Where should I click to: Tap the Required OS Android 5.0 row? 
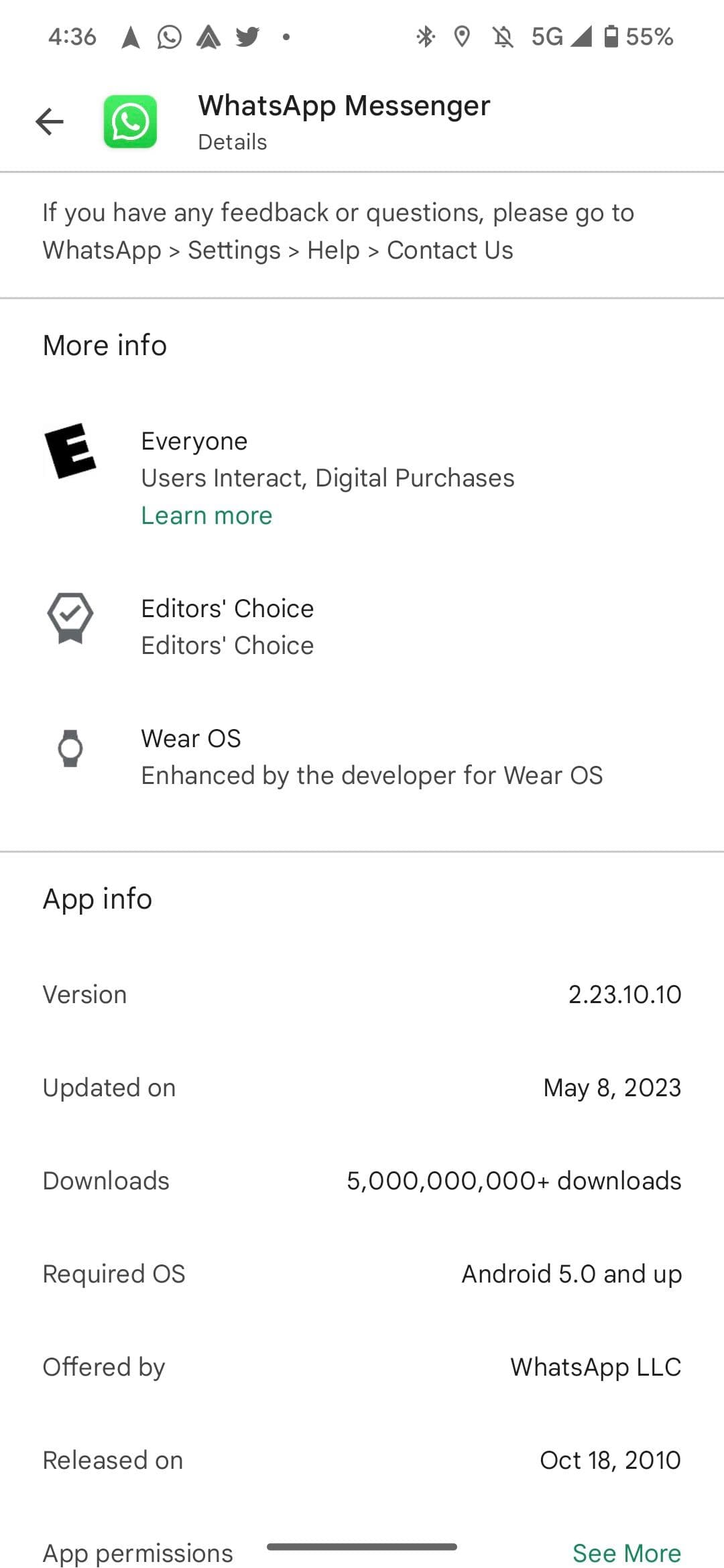(362, 1273)
